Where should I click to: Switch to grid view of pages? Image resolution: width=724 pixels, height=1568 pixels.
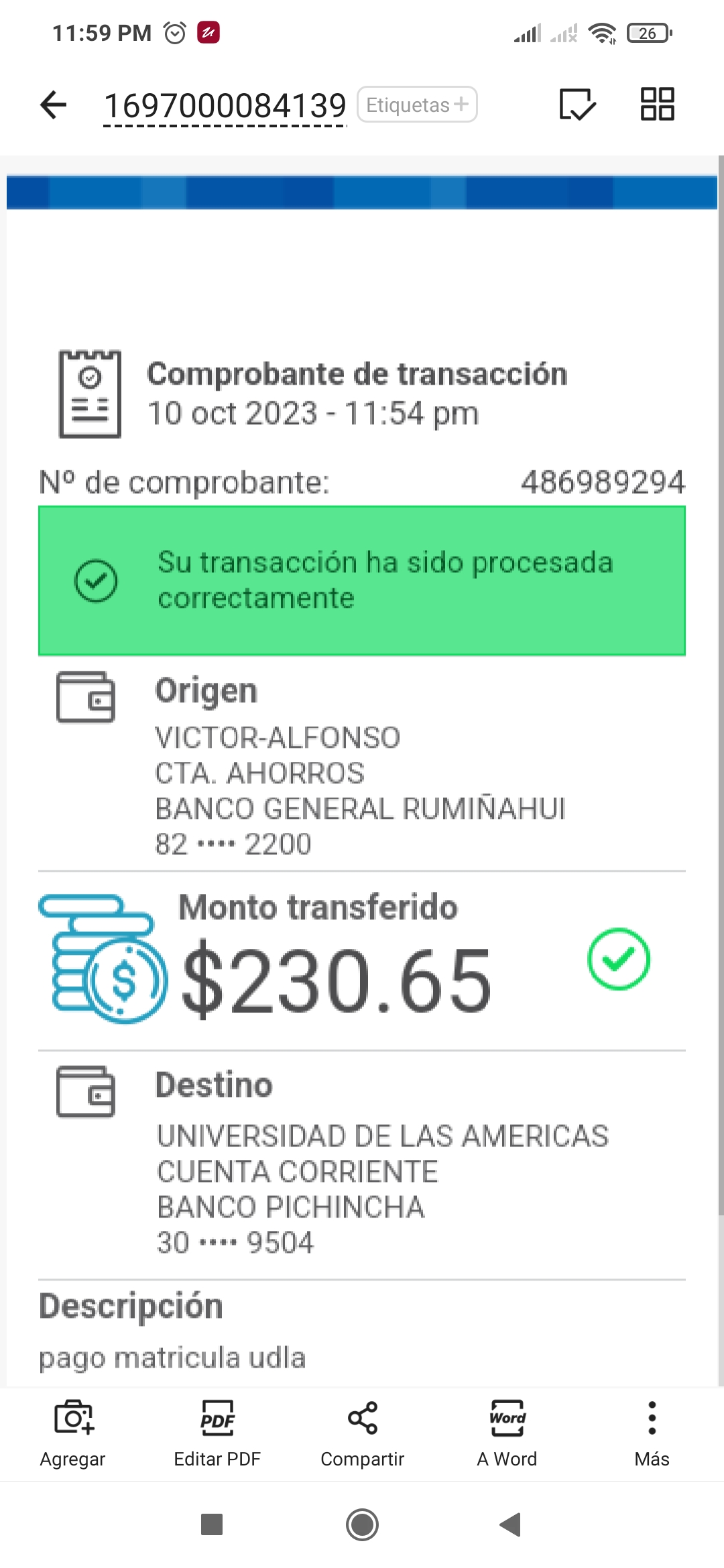click(657, 105)
